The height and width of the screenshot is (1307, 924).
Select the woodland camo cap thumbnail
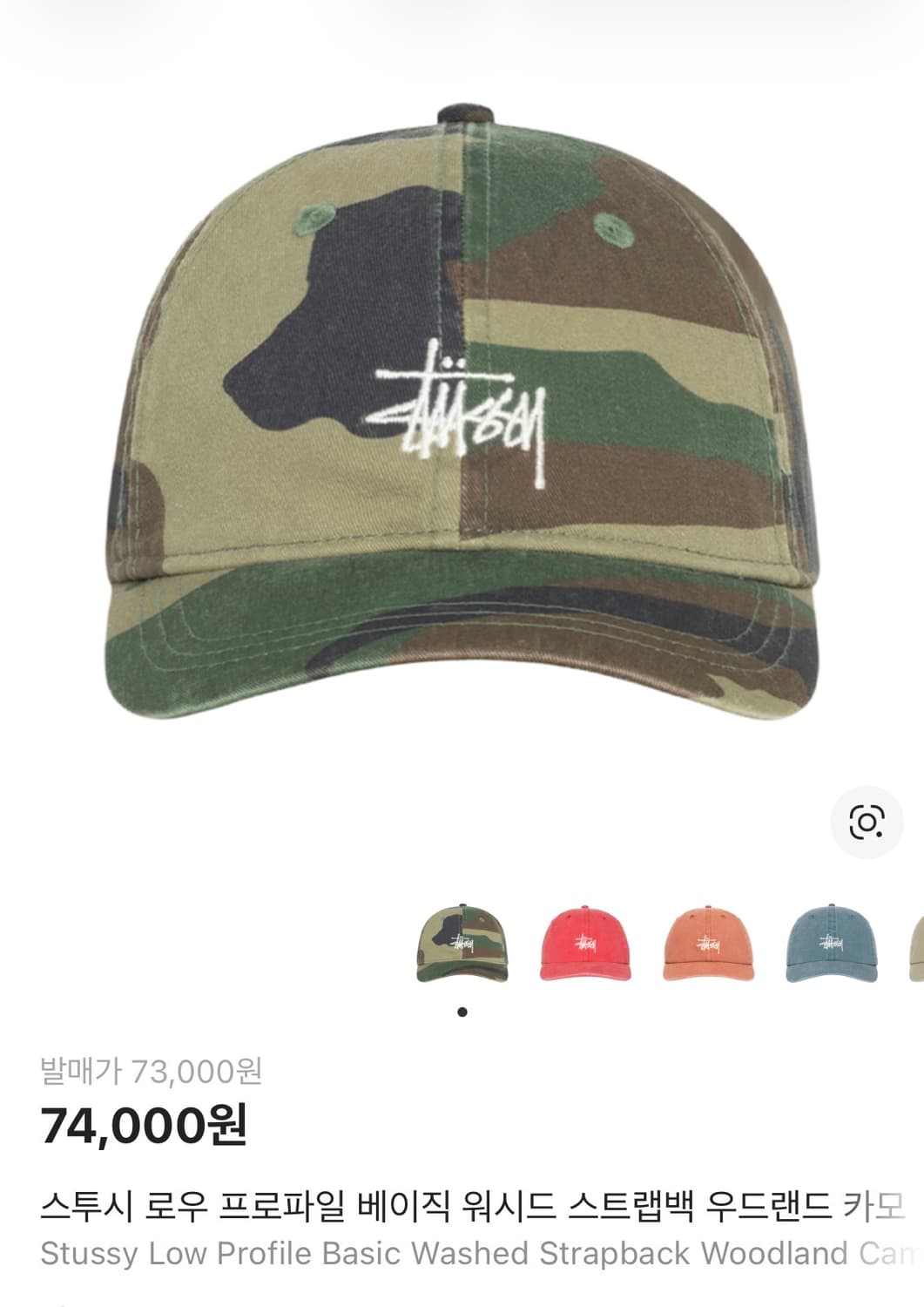coord(462,945)
